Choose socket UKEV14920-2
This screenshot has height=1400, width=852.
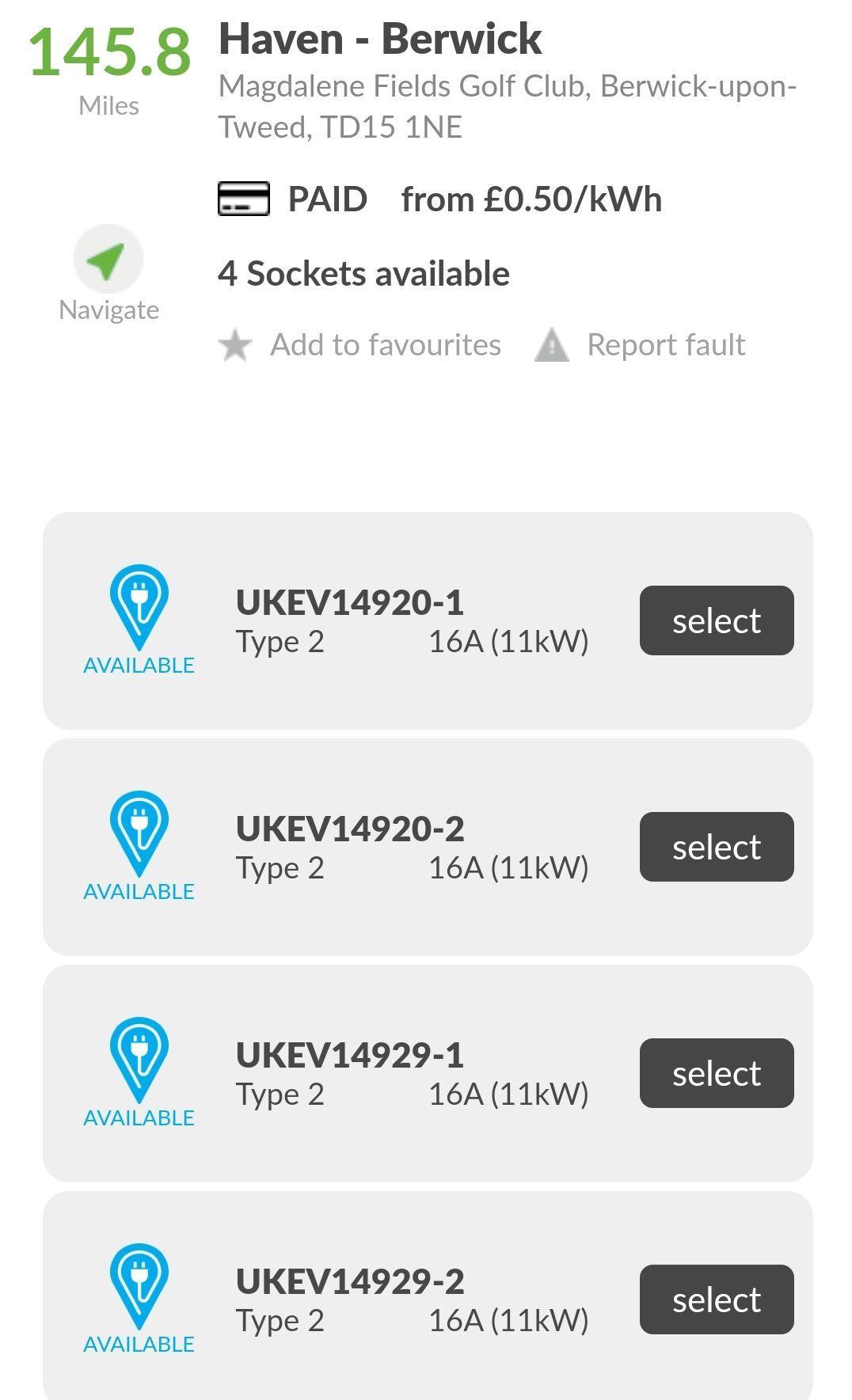(x=716, y=847)
